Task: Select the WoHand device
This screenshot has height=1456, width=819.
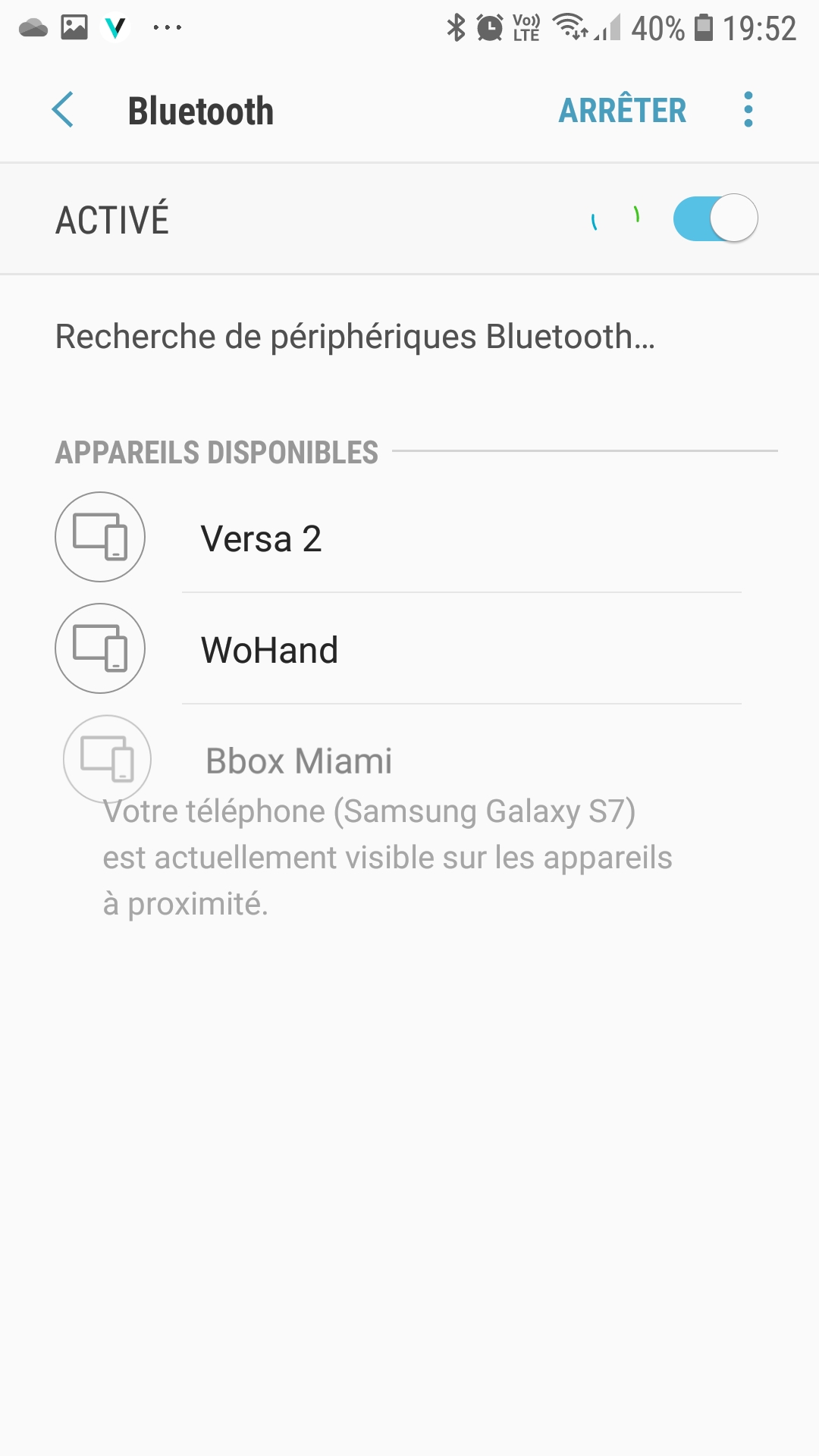Action: coord(409,649)
